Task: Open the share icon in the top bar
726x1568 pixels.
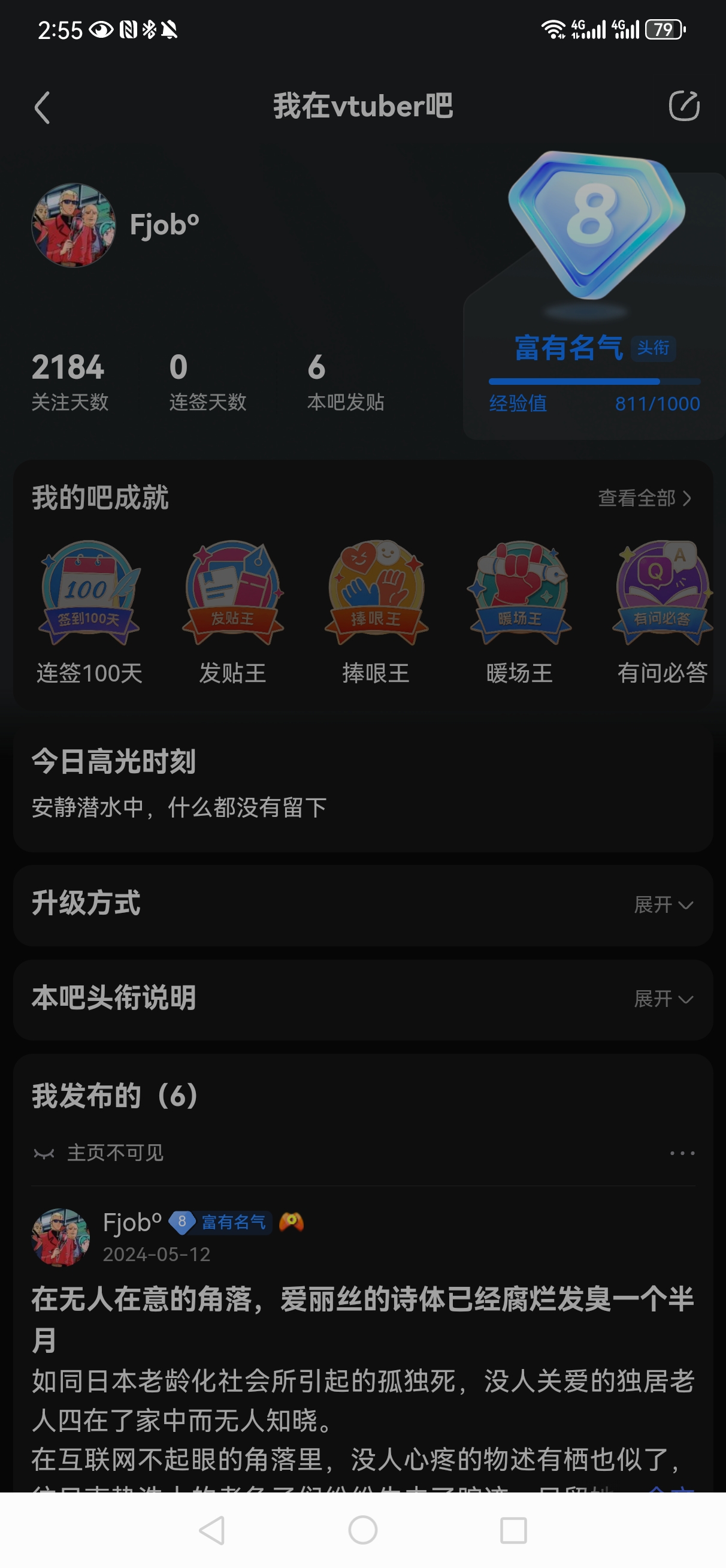Action: 683,107
